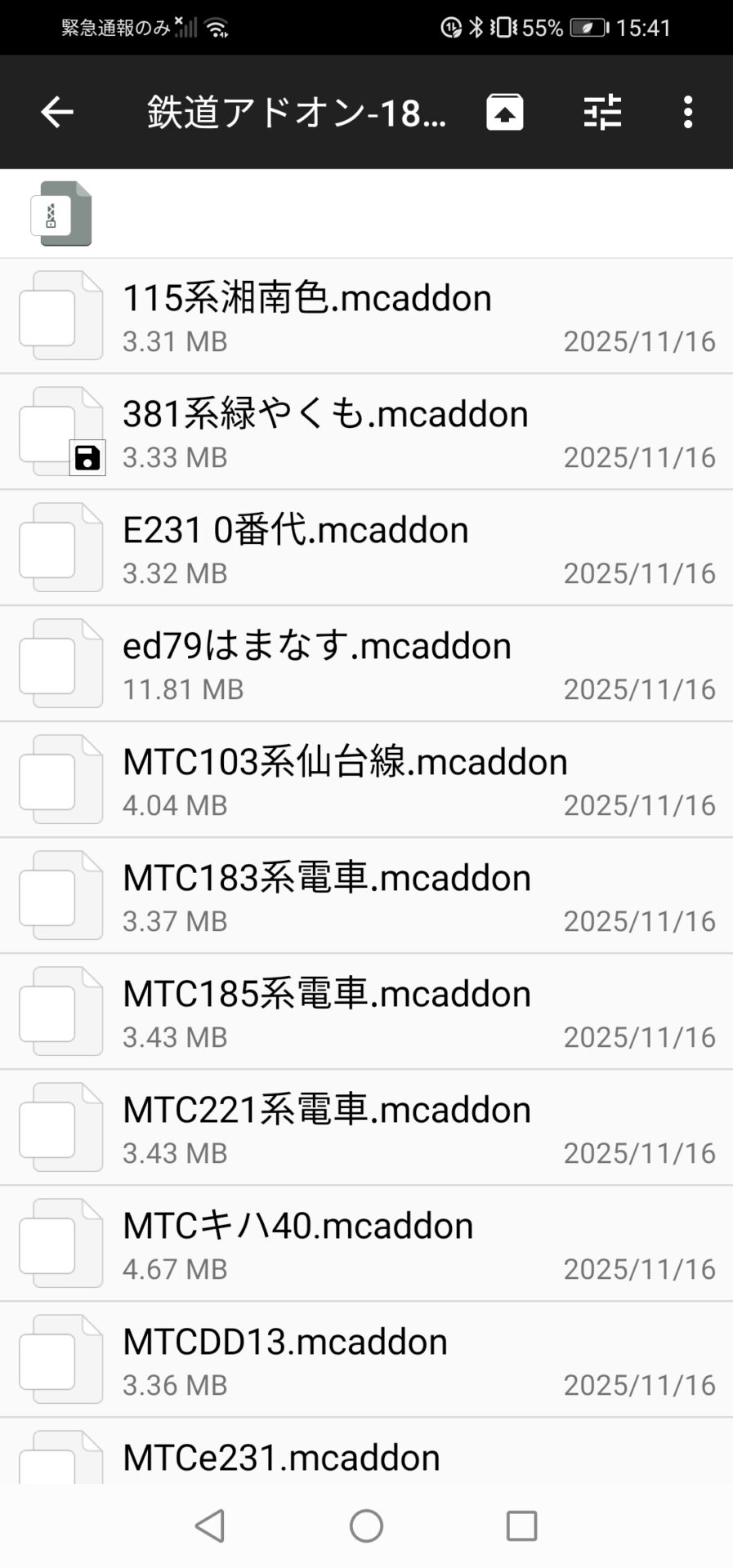Open 381系緑やくも.mcaddon file

pyautogui.click(x=366, y=432)
